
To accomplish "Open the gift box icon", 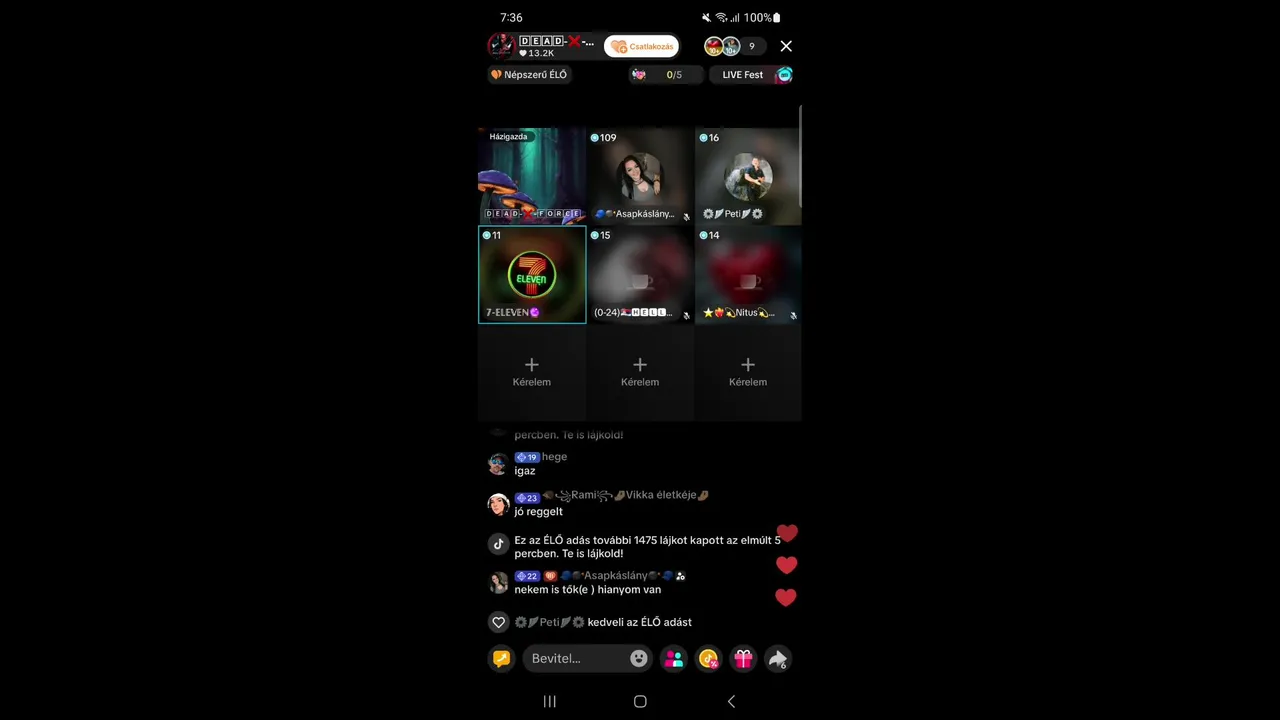I will coord(743,658).
